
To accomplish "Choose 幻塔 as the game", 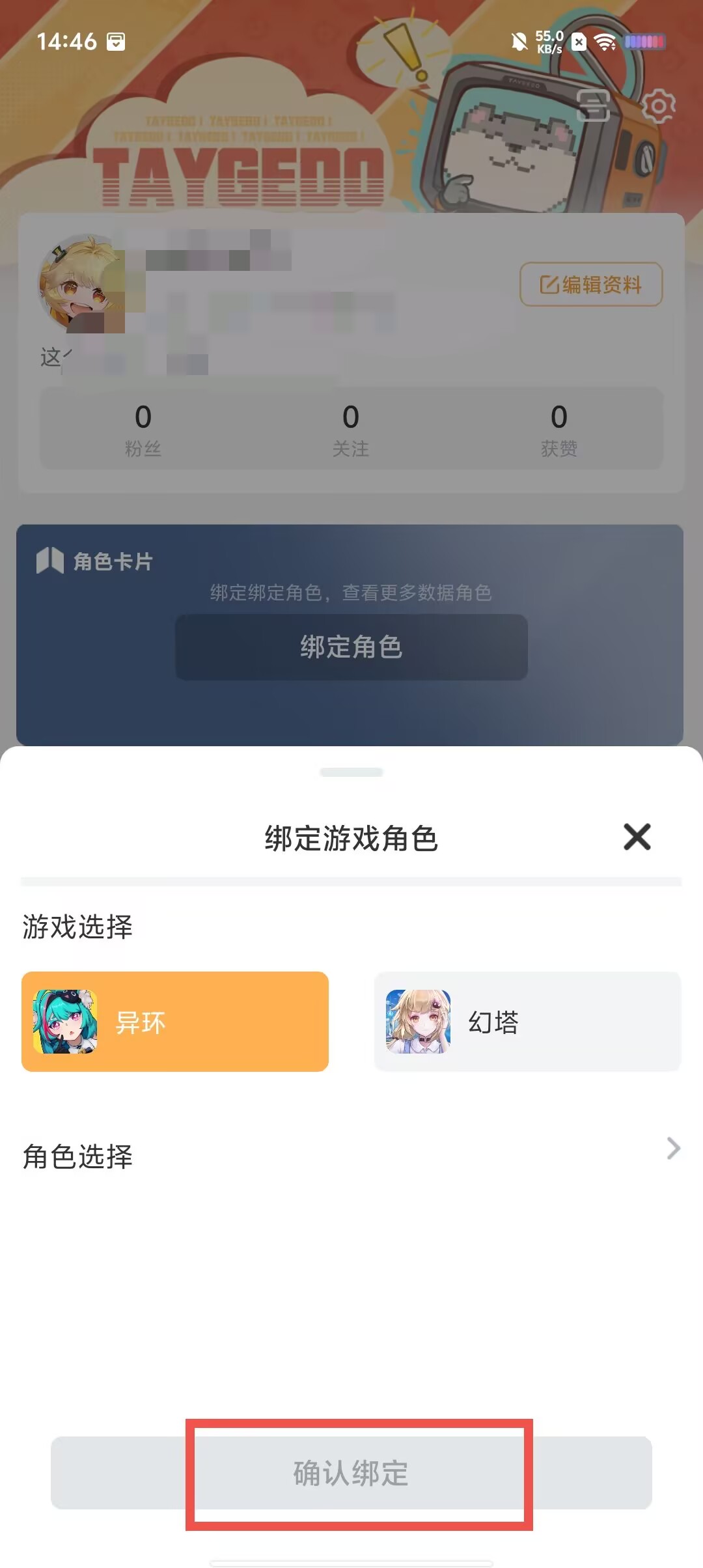I will [x=527, y=1022].
